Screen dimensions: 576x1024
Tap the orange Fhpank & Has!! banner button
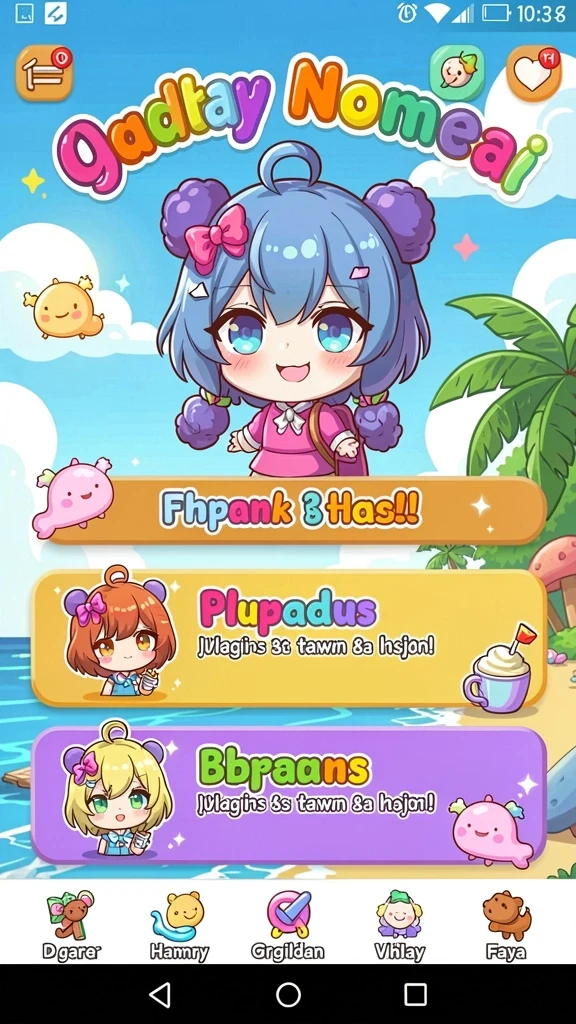point(297,510)
